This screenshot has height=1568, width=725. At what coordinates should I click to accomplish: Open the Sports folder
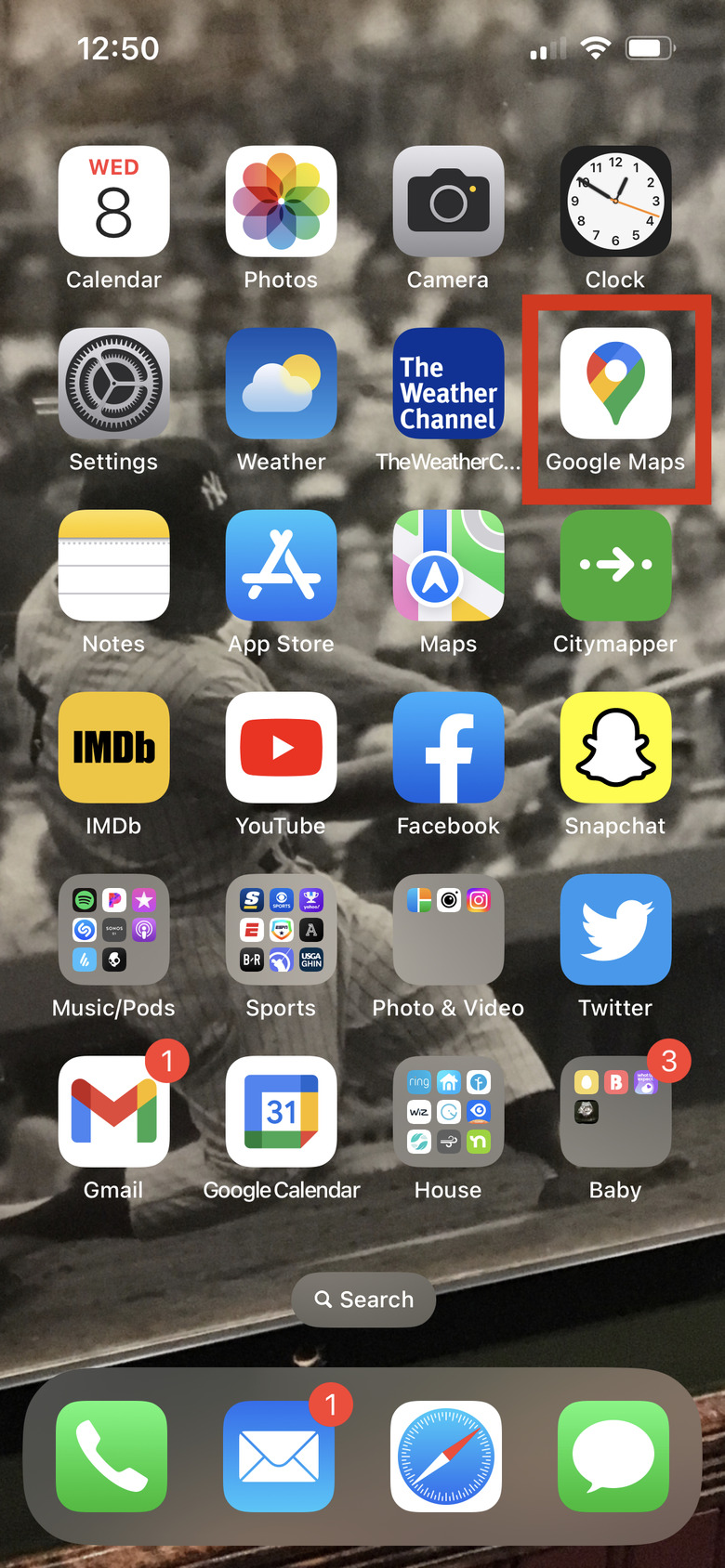[281, 930]
